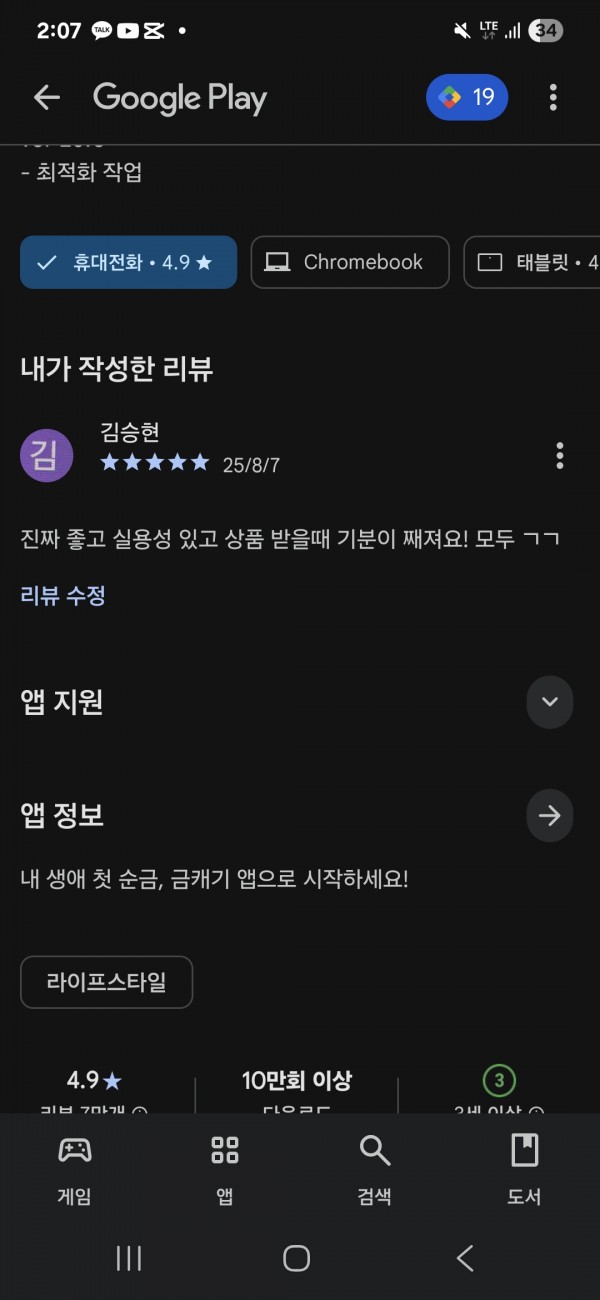
Task: Go back using the top-left arrow
Action: (47, 97)
